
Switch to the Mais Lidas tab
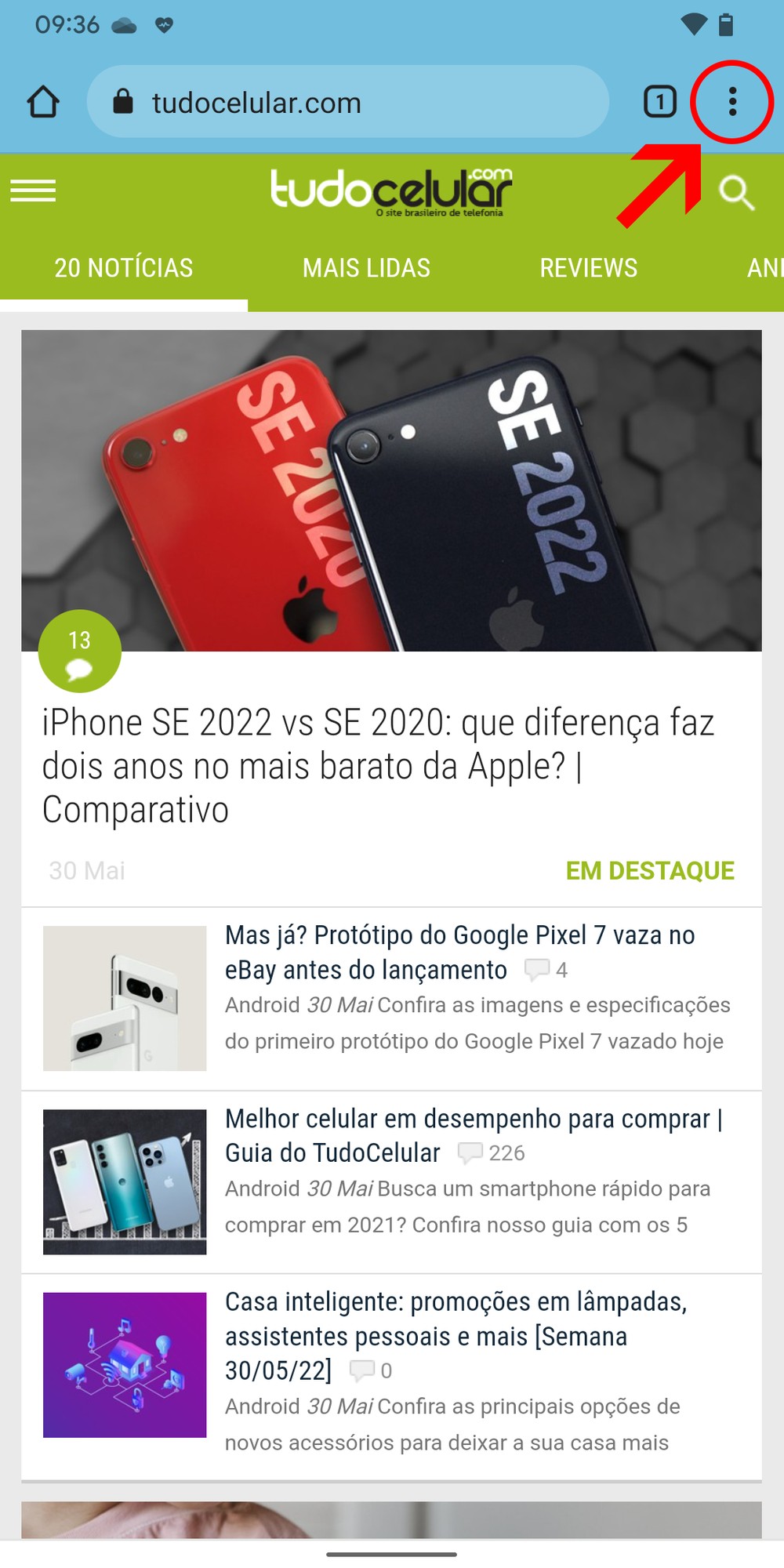pyautogui.click(x=366, y=268)
